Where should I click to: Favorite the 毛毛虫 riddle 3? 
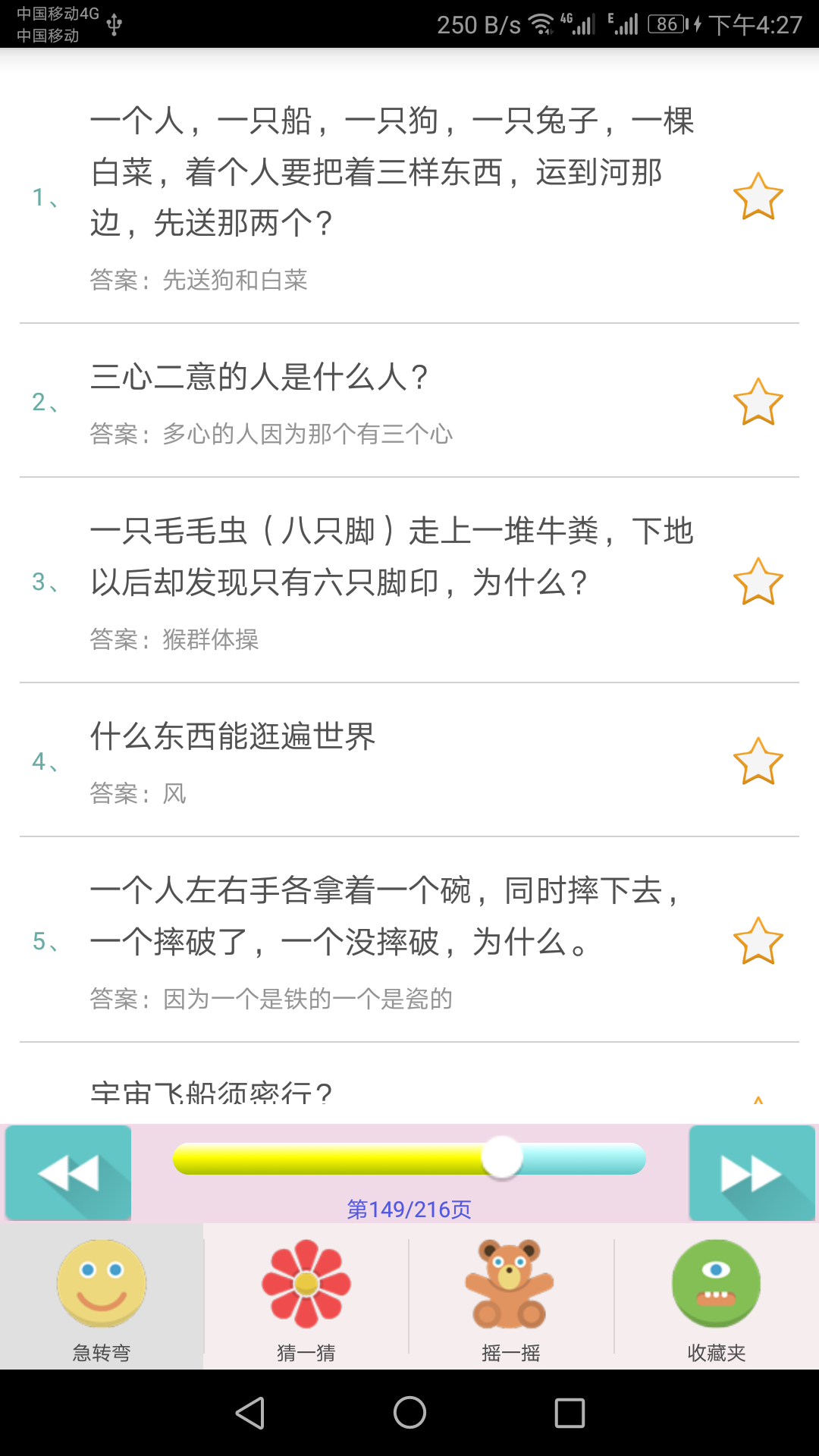click(x=758, y=582)
